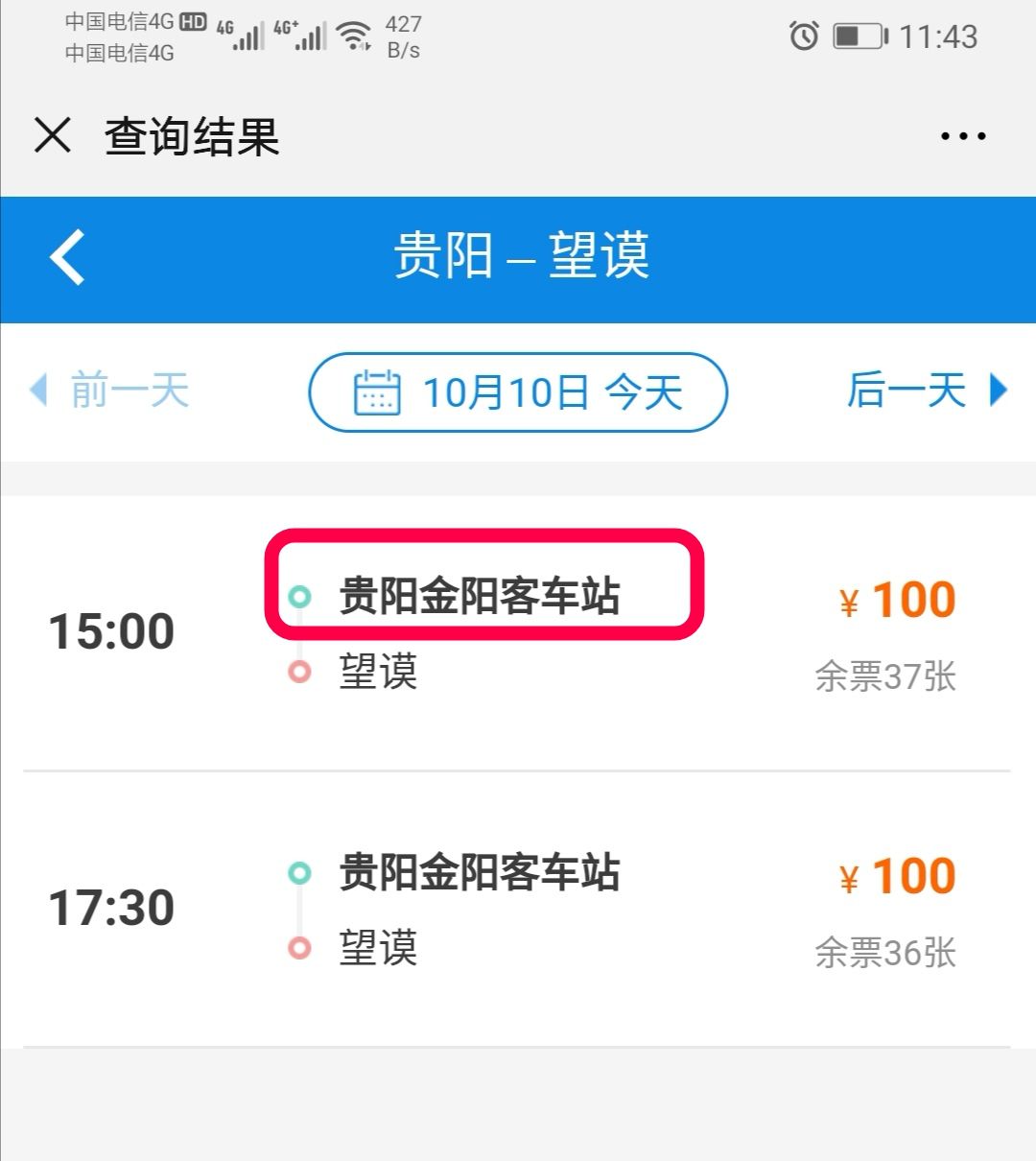Expand the 15:00 trip details
The width and height of the screenshot is (1036, 1161).
[518, 631]
